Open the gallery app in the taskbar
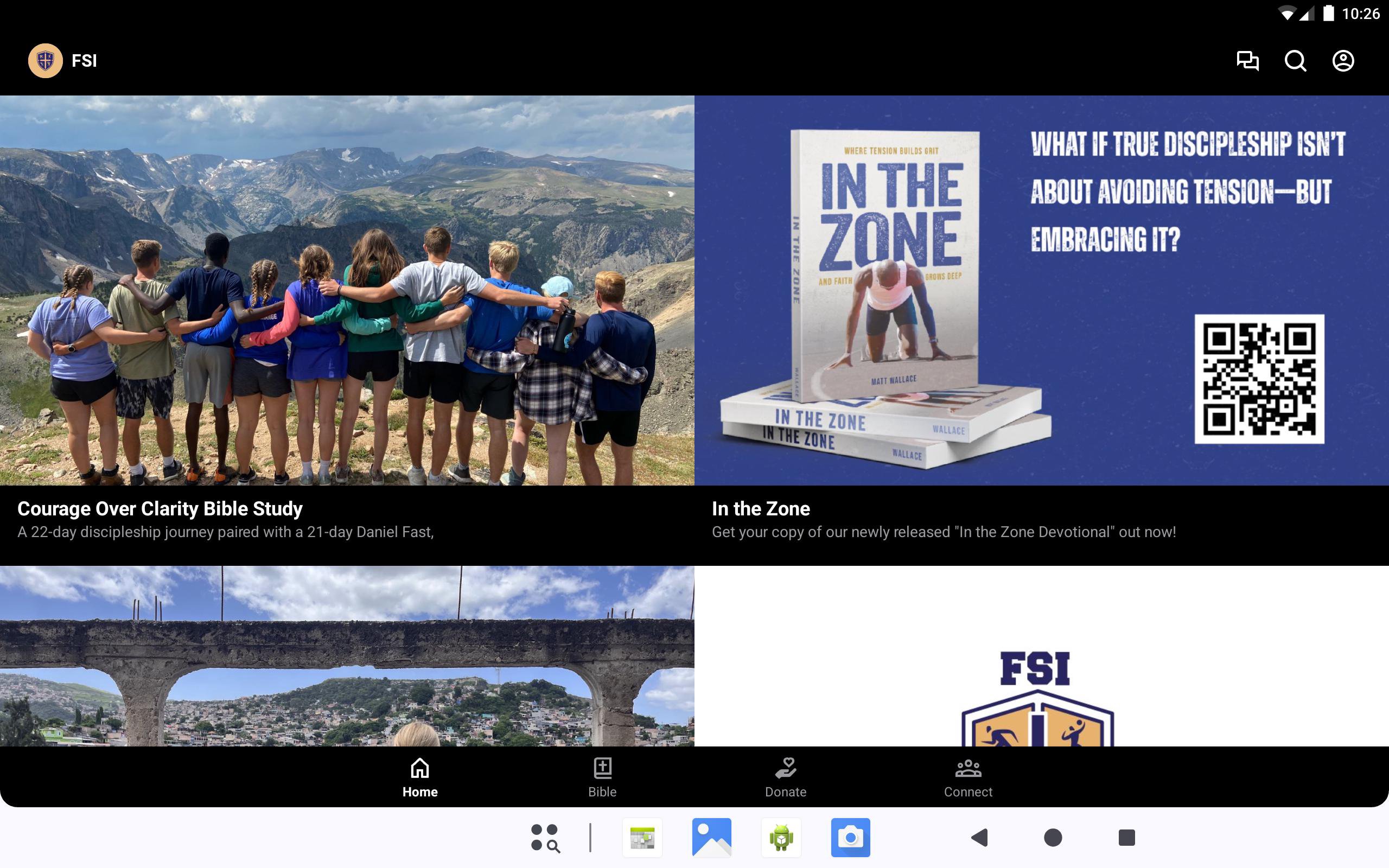The height and width of the screenshot is (868, 1389). [x=712, y=838]
